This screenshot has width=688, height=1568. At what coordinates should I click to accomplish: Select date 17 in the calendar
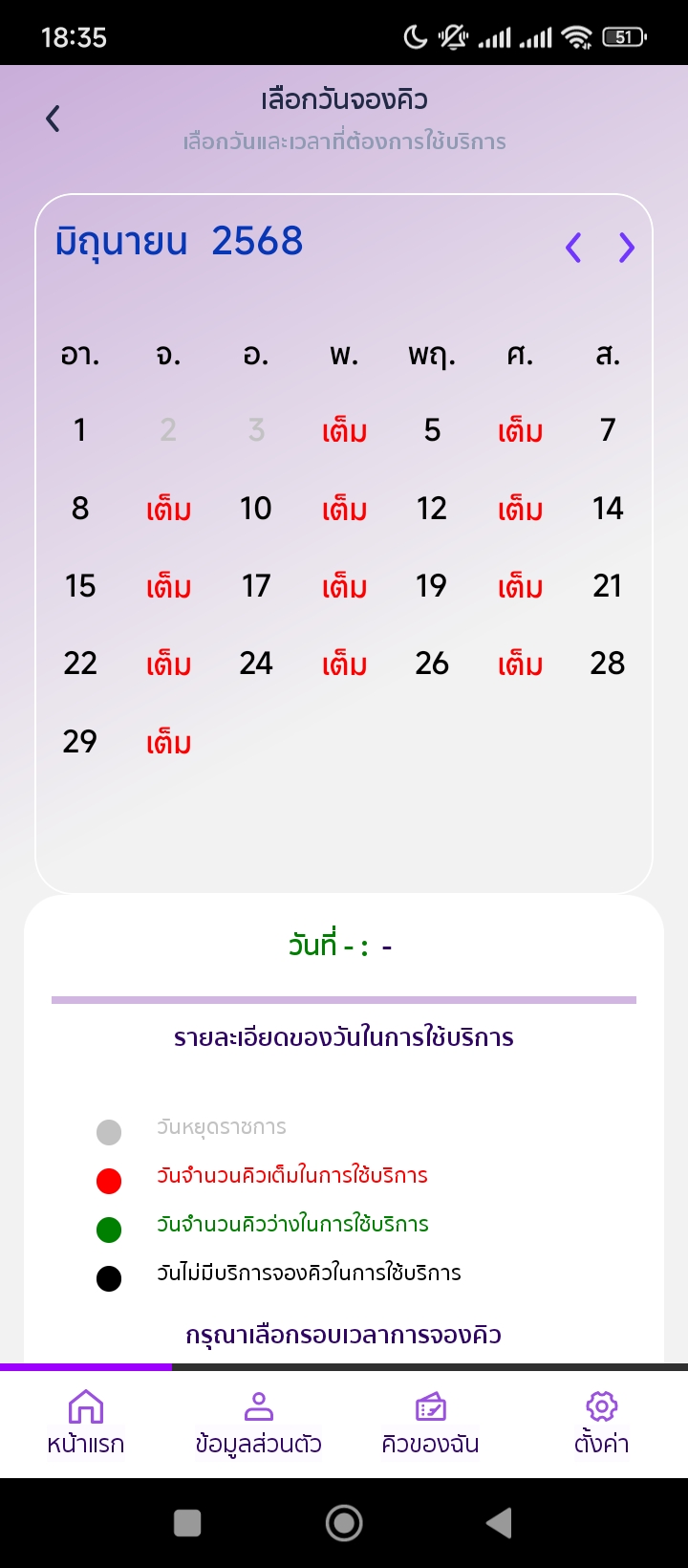tap(256, 585)
